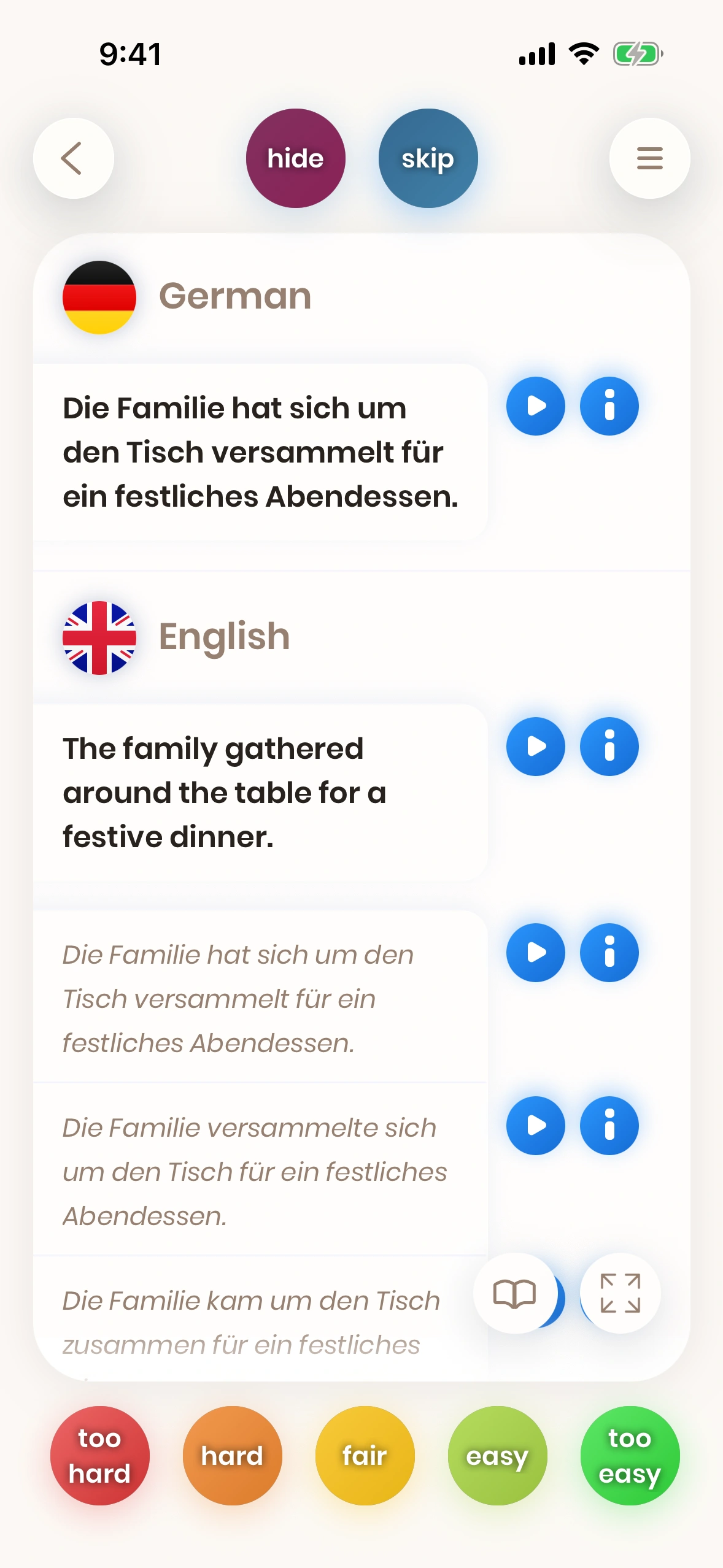Viewport: 723px width, 1568px height.
Task: Rate this sentence as hard
Action: [x=232, y=1455]
